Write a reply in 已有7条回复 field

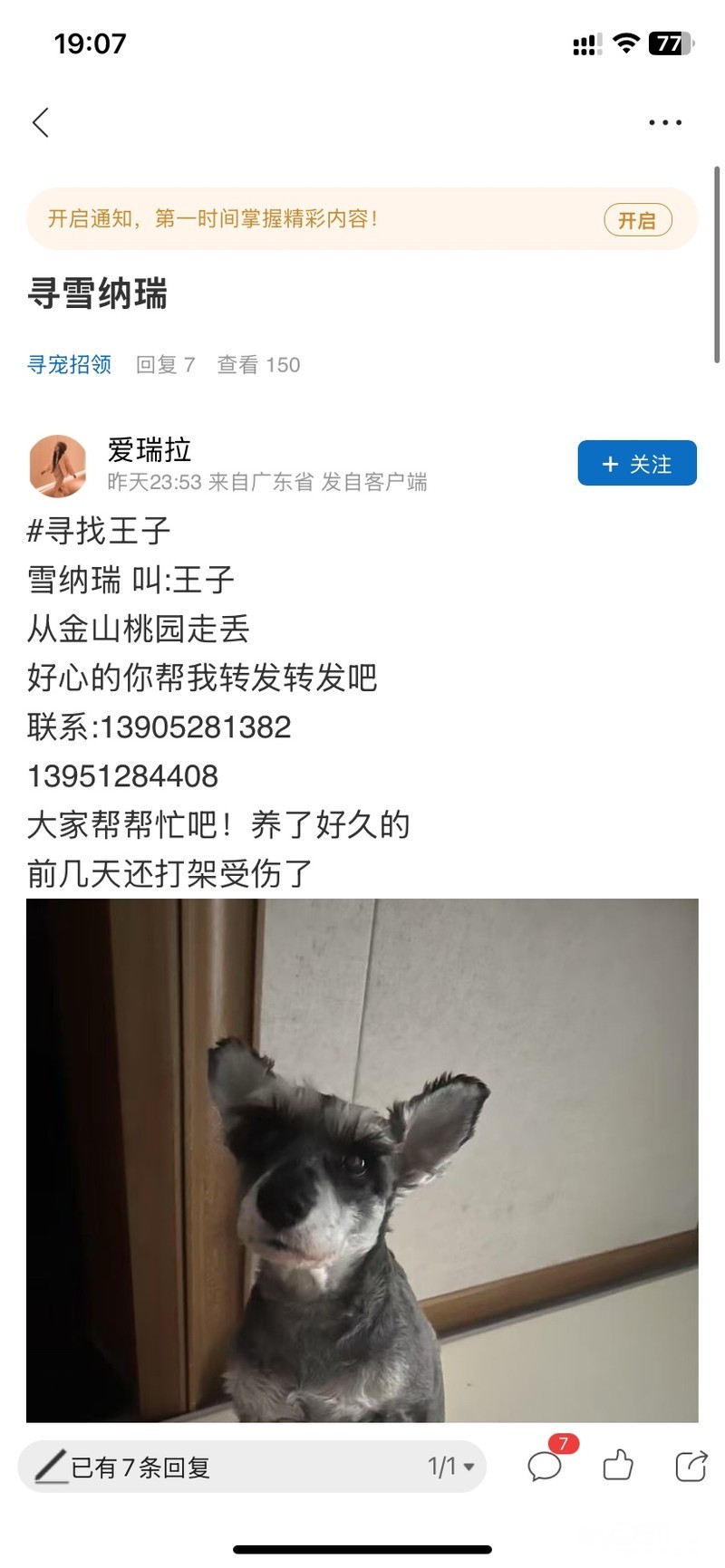point(217,1467)
